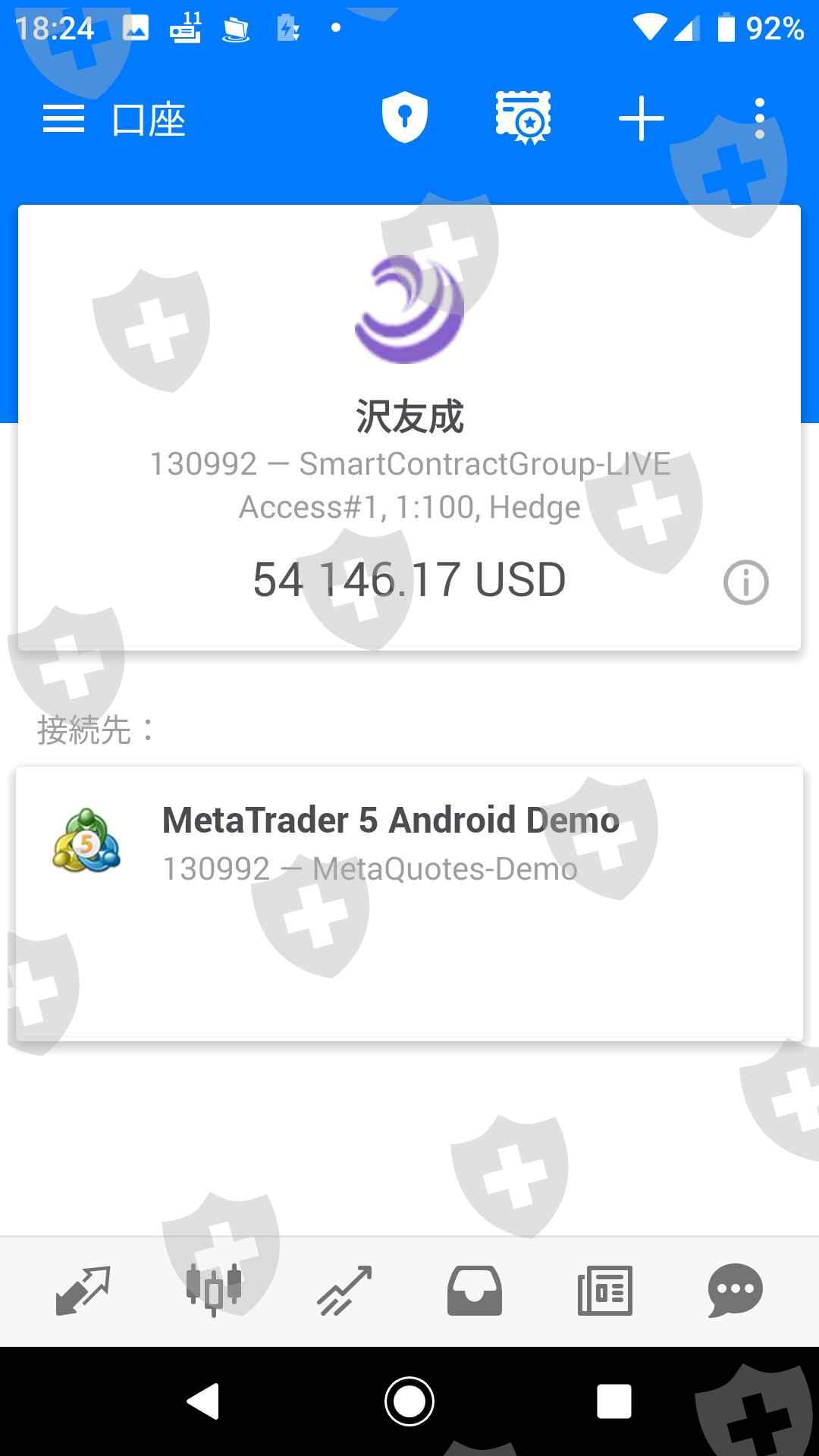Open the trade trend-line tab
819x1456 pixels.
[x=344, y=1290]
